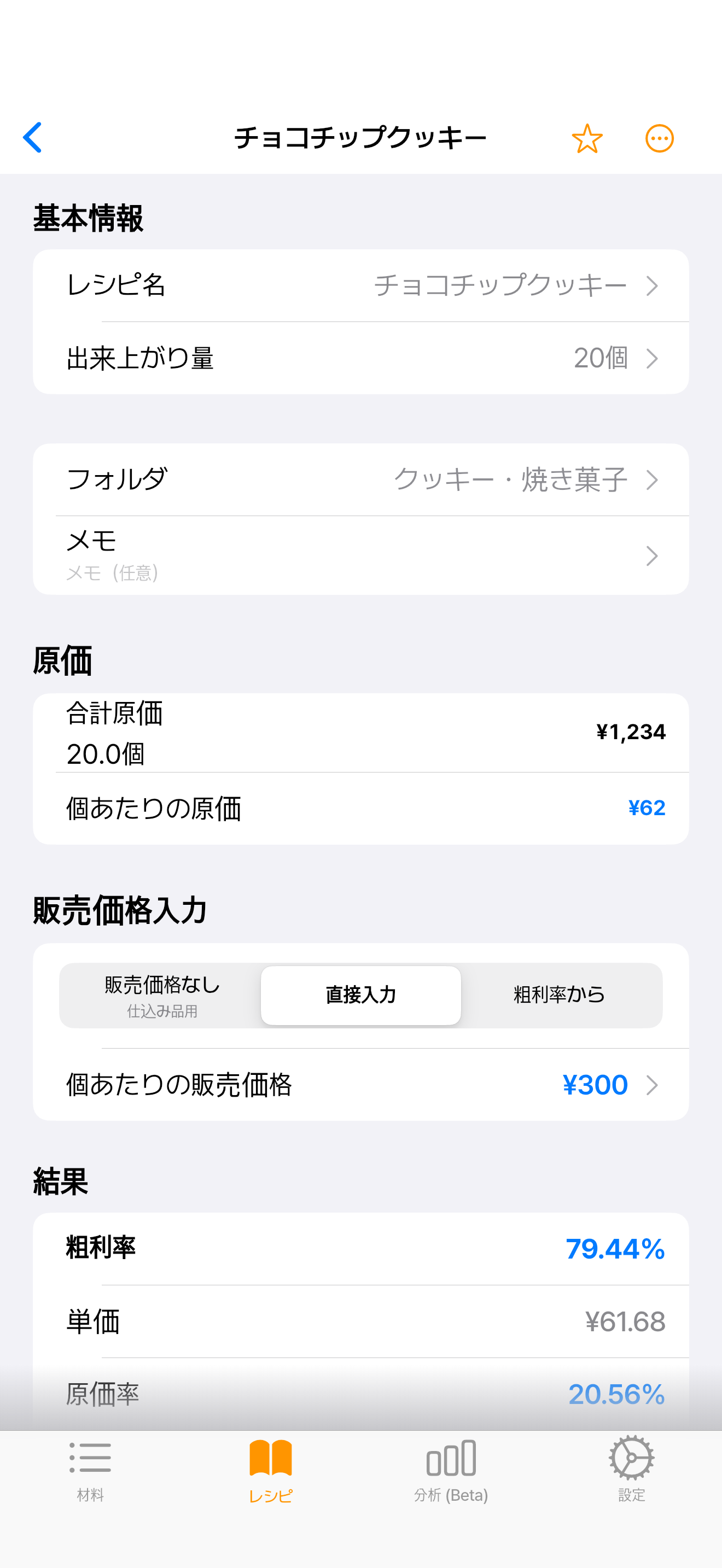Tap the ¥62 per-piece cost value
The width and height of the screenshot is (722, 1568).
(647, 808)
